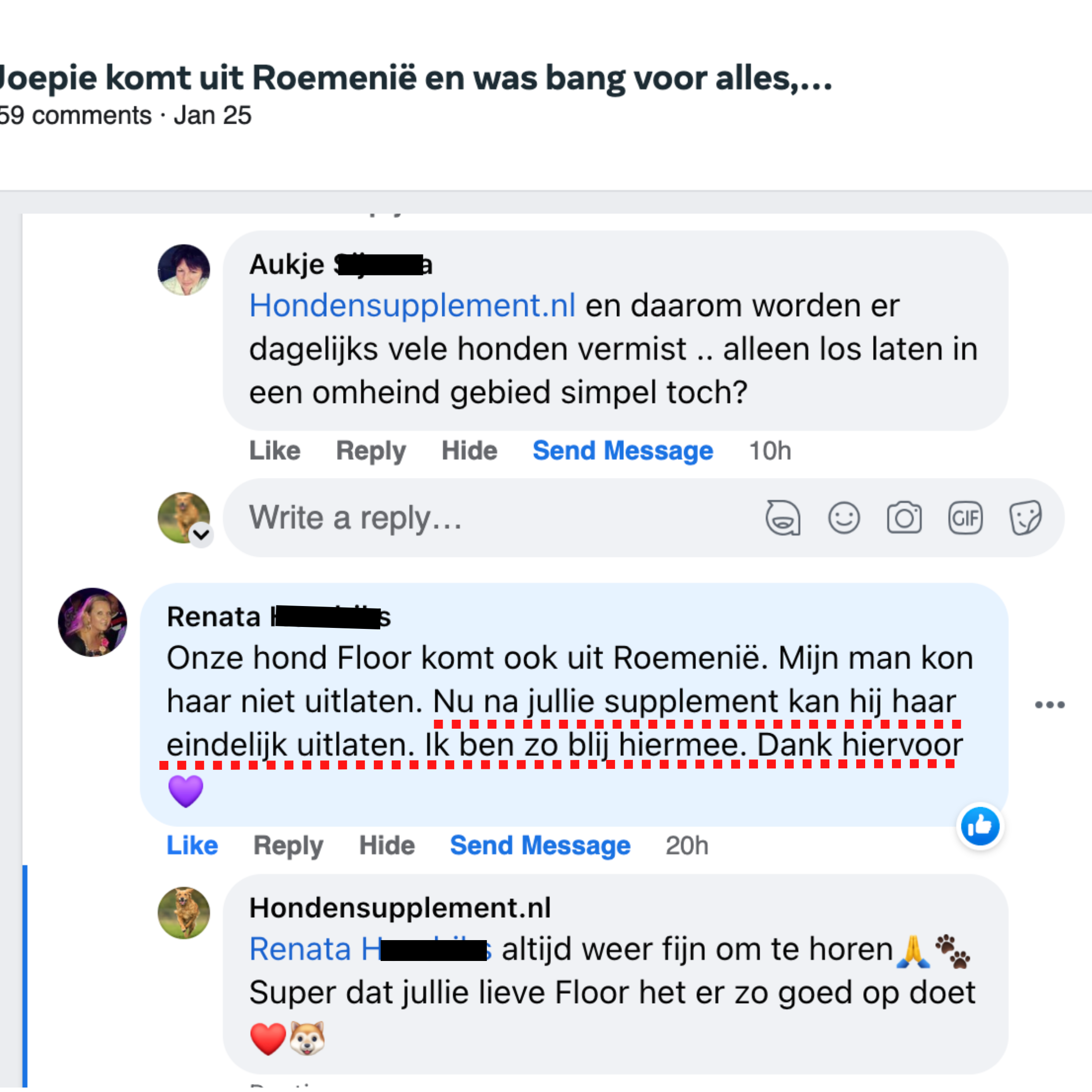This screenshot has width=1092, height=1092.
Task: Switch commenting profile via avatar dropdown
Action: [x=201, y=534]
